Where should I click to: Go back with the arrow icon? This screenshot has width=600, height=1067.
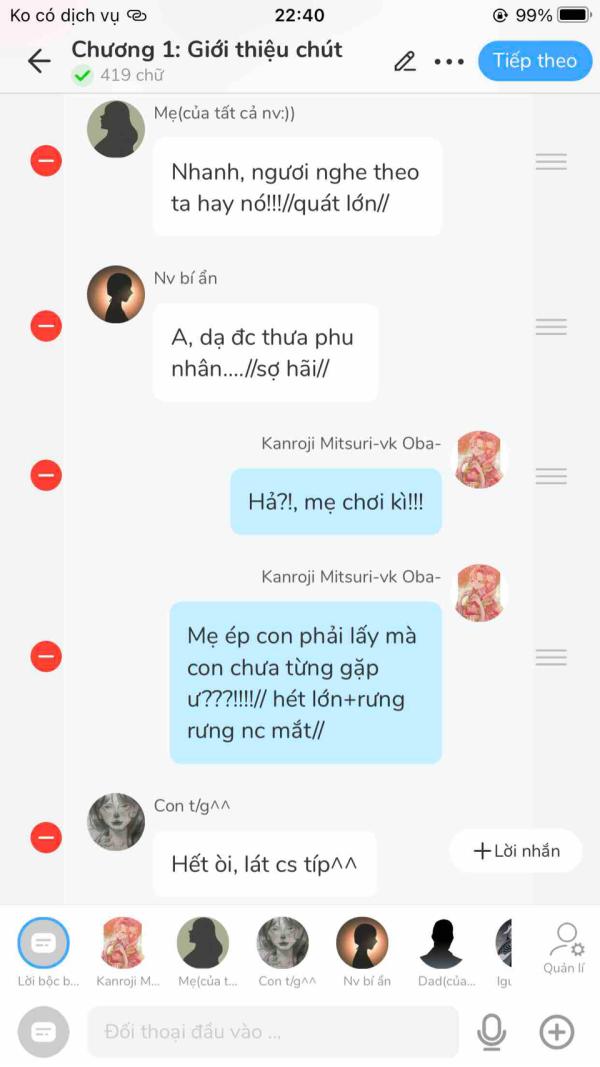tap(39, 61)
